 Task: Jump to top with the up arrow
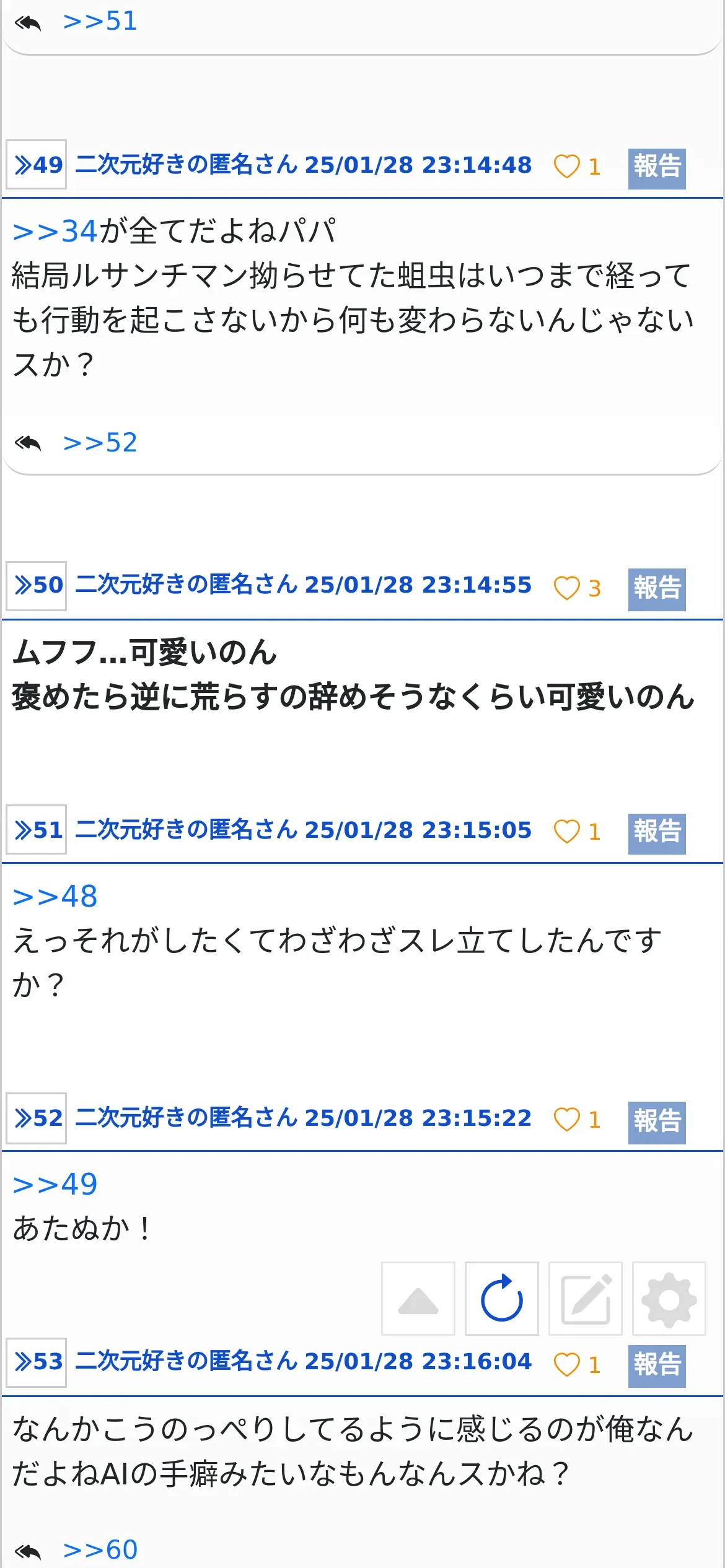click(x=418, y=1298)
